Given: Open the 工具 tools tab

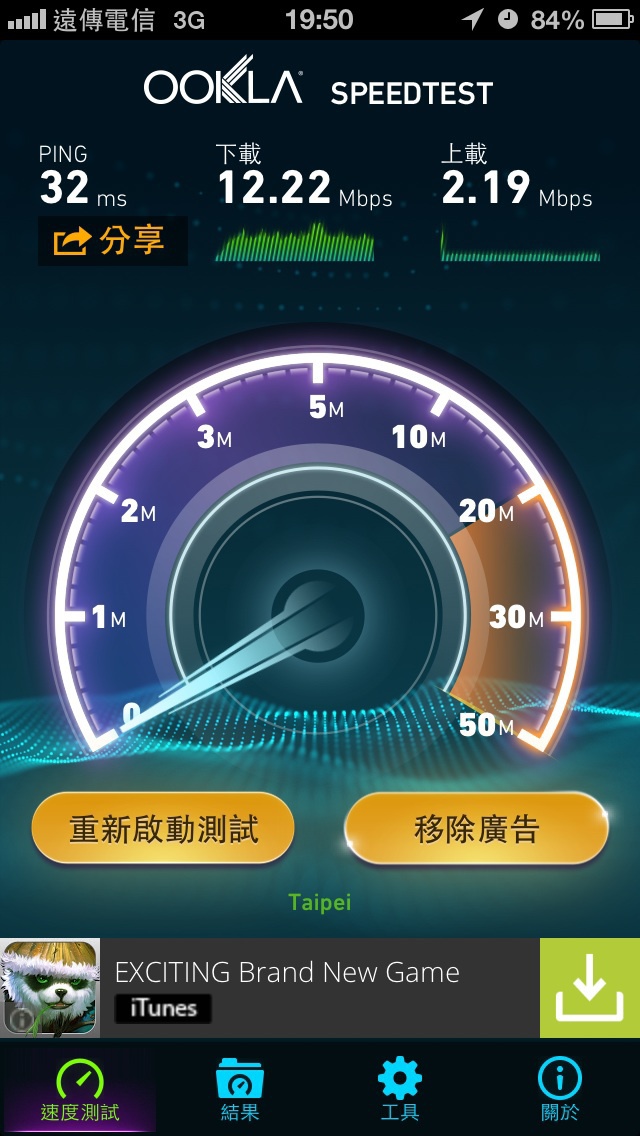Looking at the screenshot, I should click(399, 1090).
